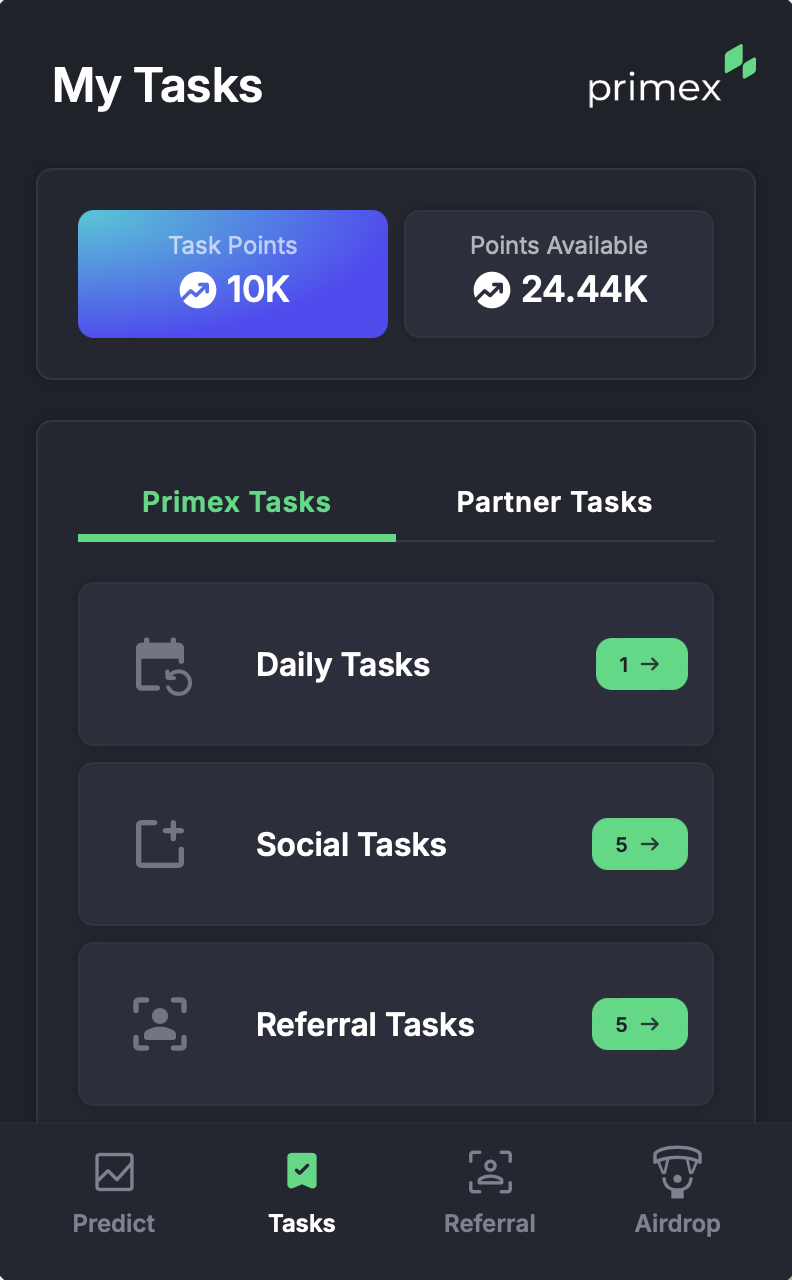Switch to the Partner Tasks tab
This screenshot has height=1280, width=792.
pos(554,502)
